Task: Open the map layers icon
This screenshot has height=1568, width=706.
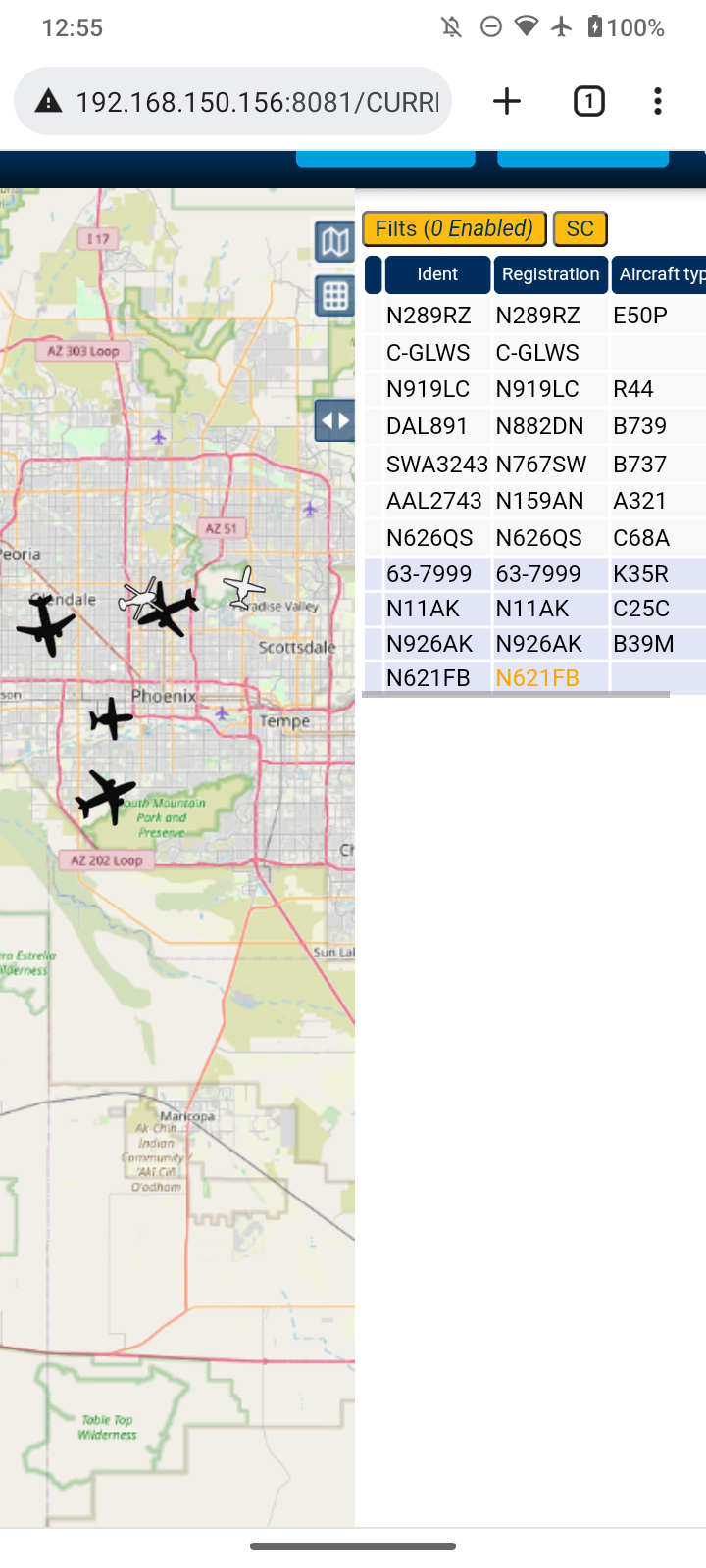Action: tap(334, 241)
